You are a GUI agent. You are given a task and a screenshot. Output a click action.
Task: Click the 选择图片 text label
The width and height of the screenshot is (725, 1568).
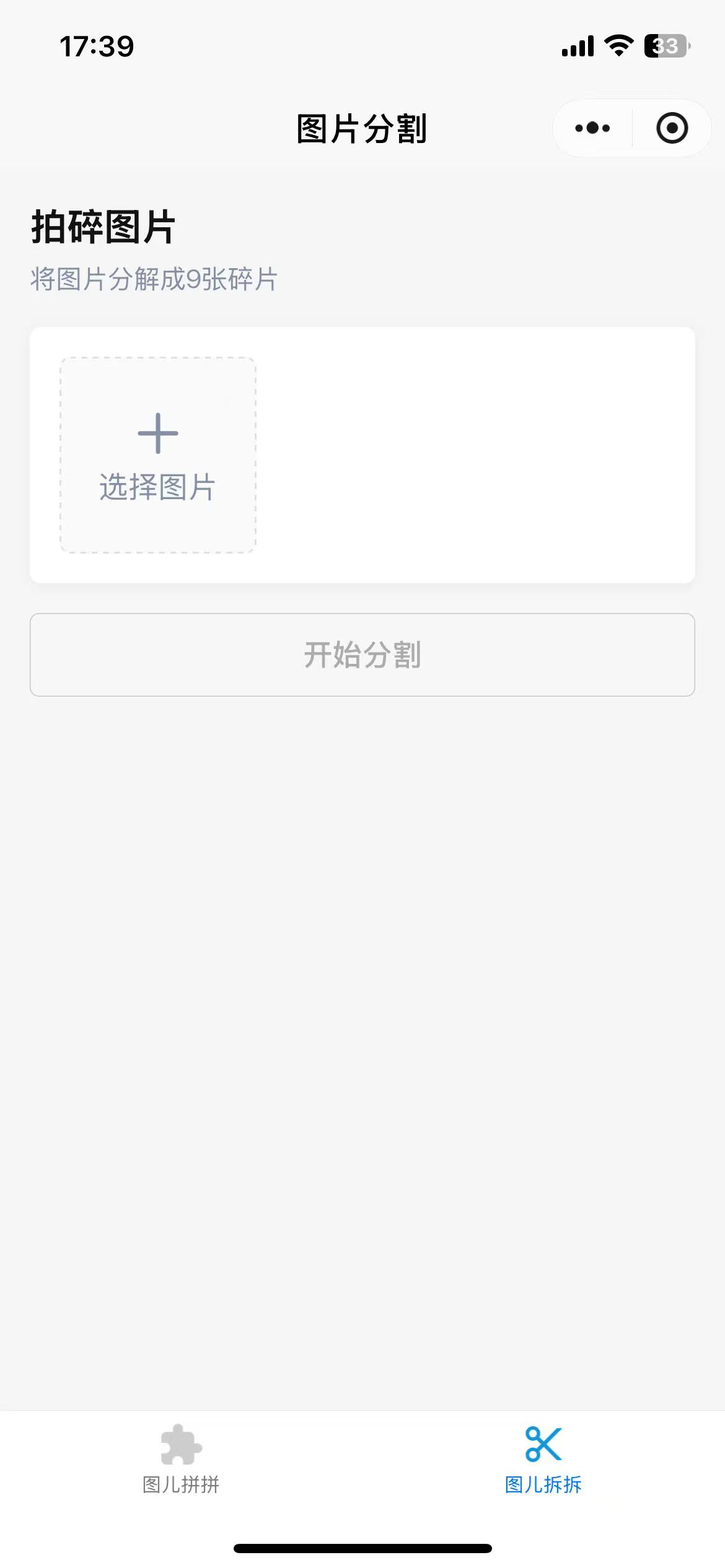pos(157,487)
